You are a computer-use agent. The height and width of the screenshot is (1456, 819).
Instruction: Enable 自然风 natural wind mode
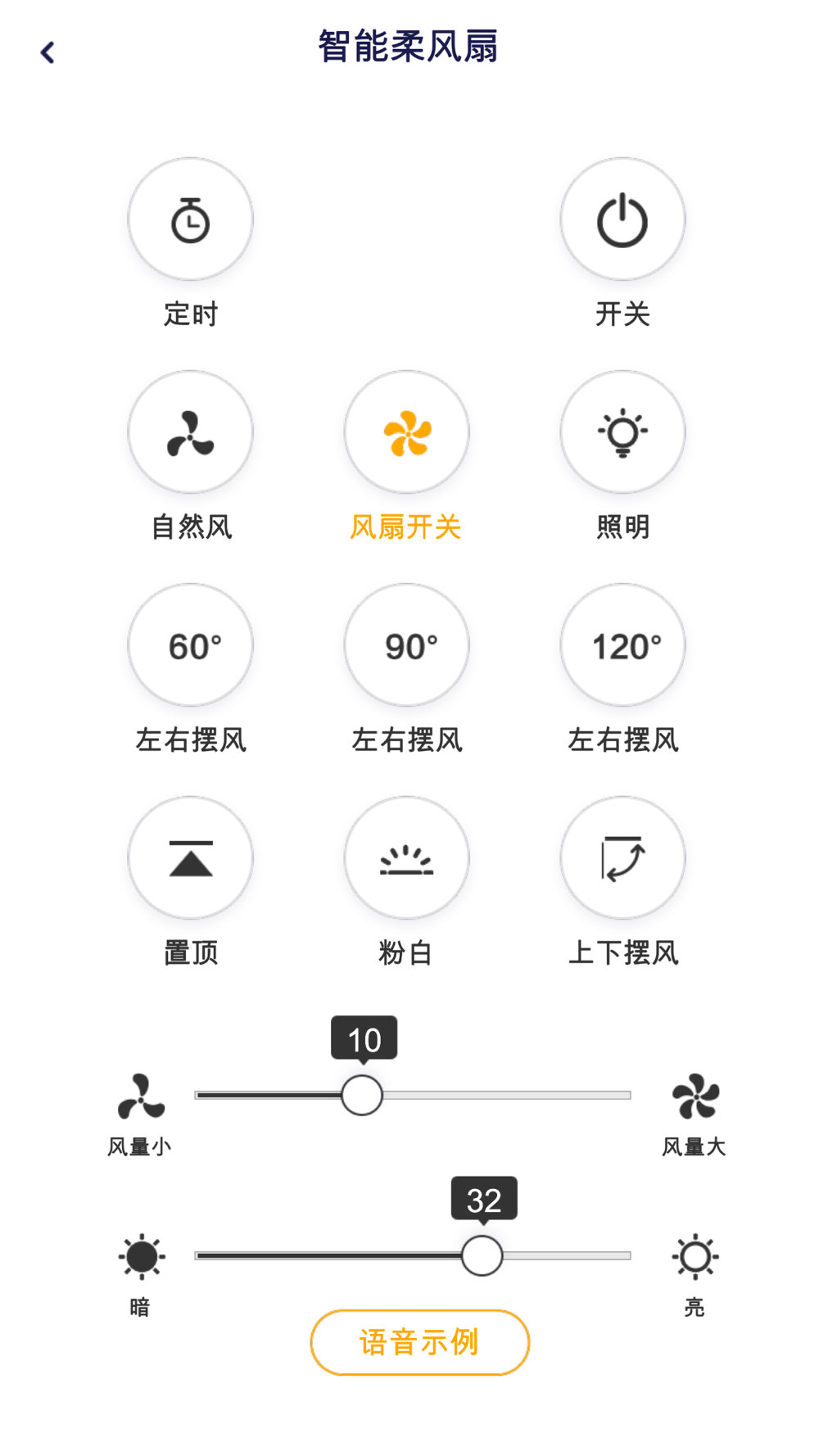(190, 432)
